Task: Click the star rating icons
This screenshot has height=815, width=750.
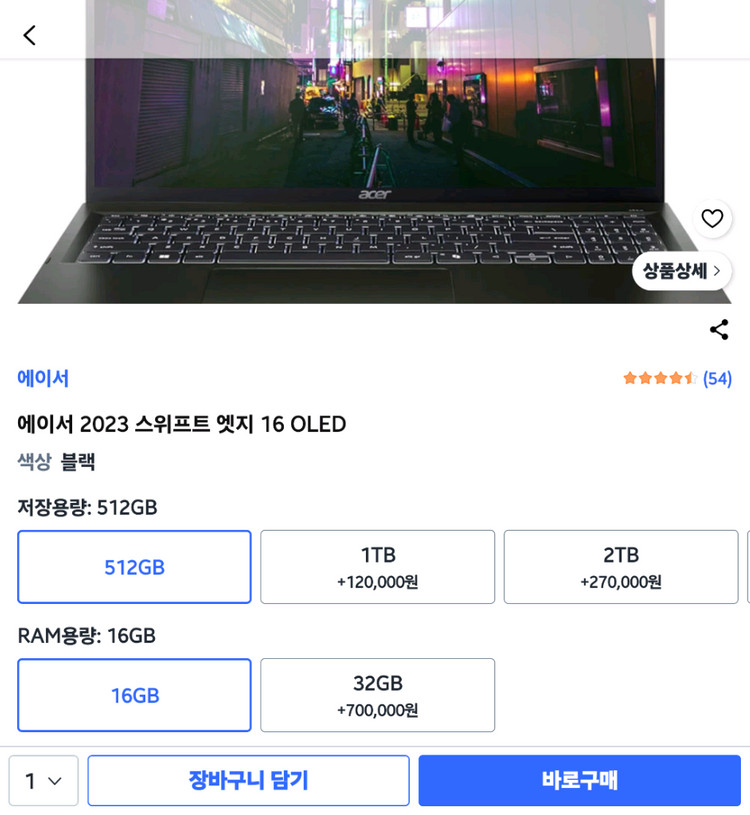Action: pos(662,378)
